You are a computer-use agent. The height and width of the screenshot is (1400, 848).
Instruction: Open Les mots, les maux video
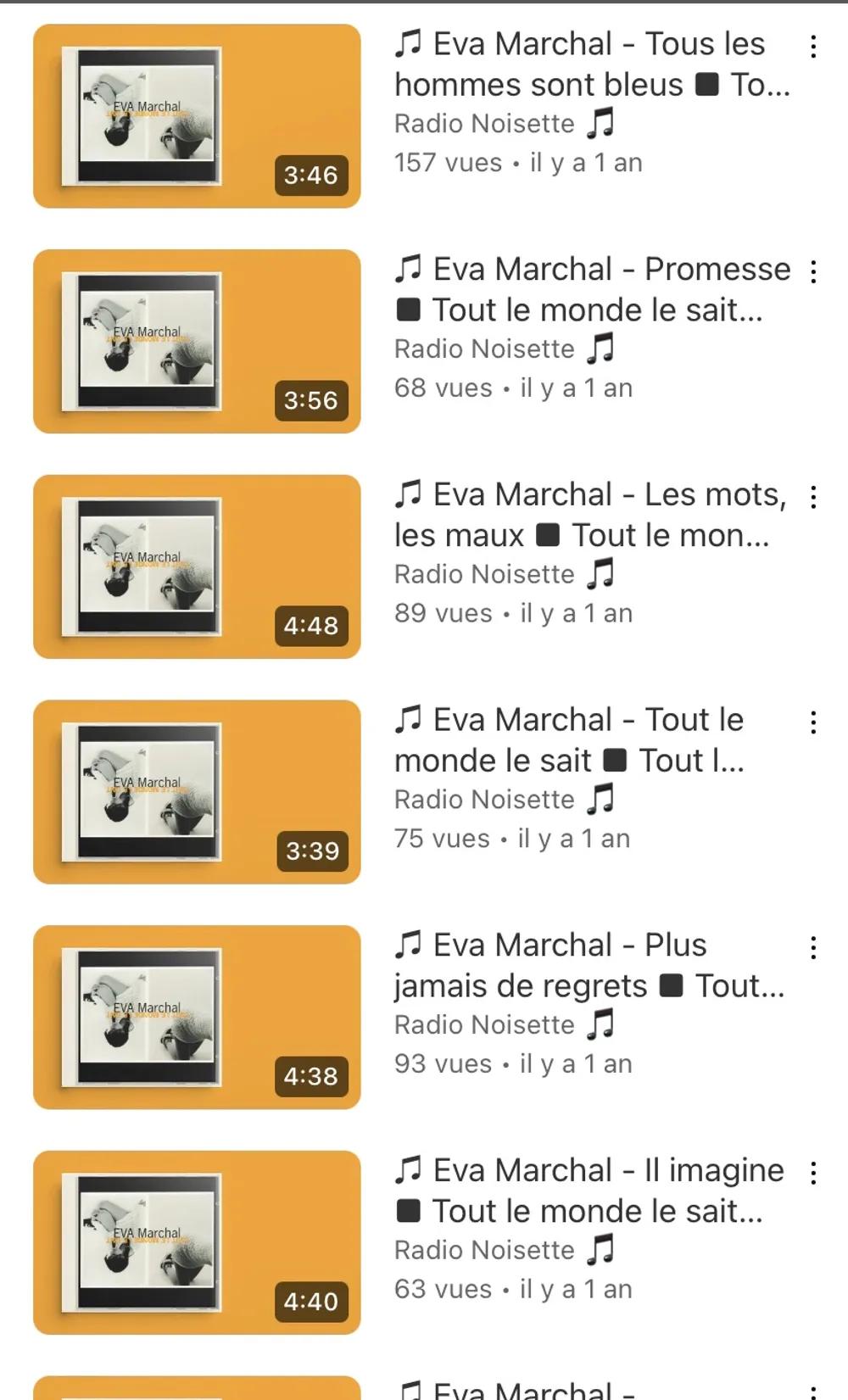click(197, 566)
